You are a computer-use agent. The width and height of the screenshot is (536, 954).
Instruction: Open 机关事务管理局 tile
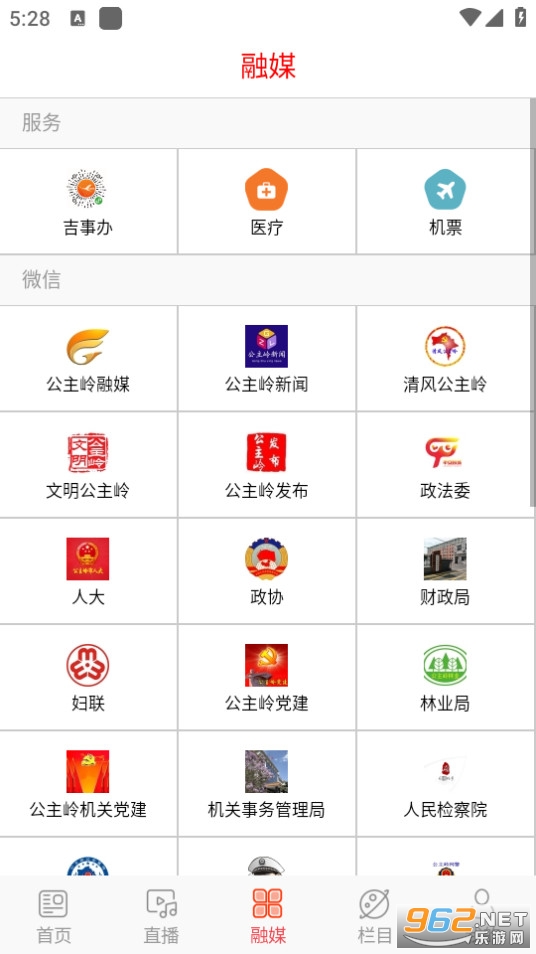coord(266,784)
